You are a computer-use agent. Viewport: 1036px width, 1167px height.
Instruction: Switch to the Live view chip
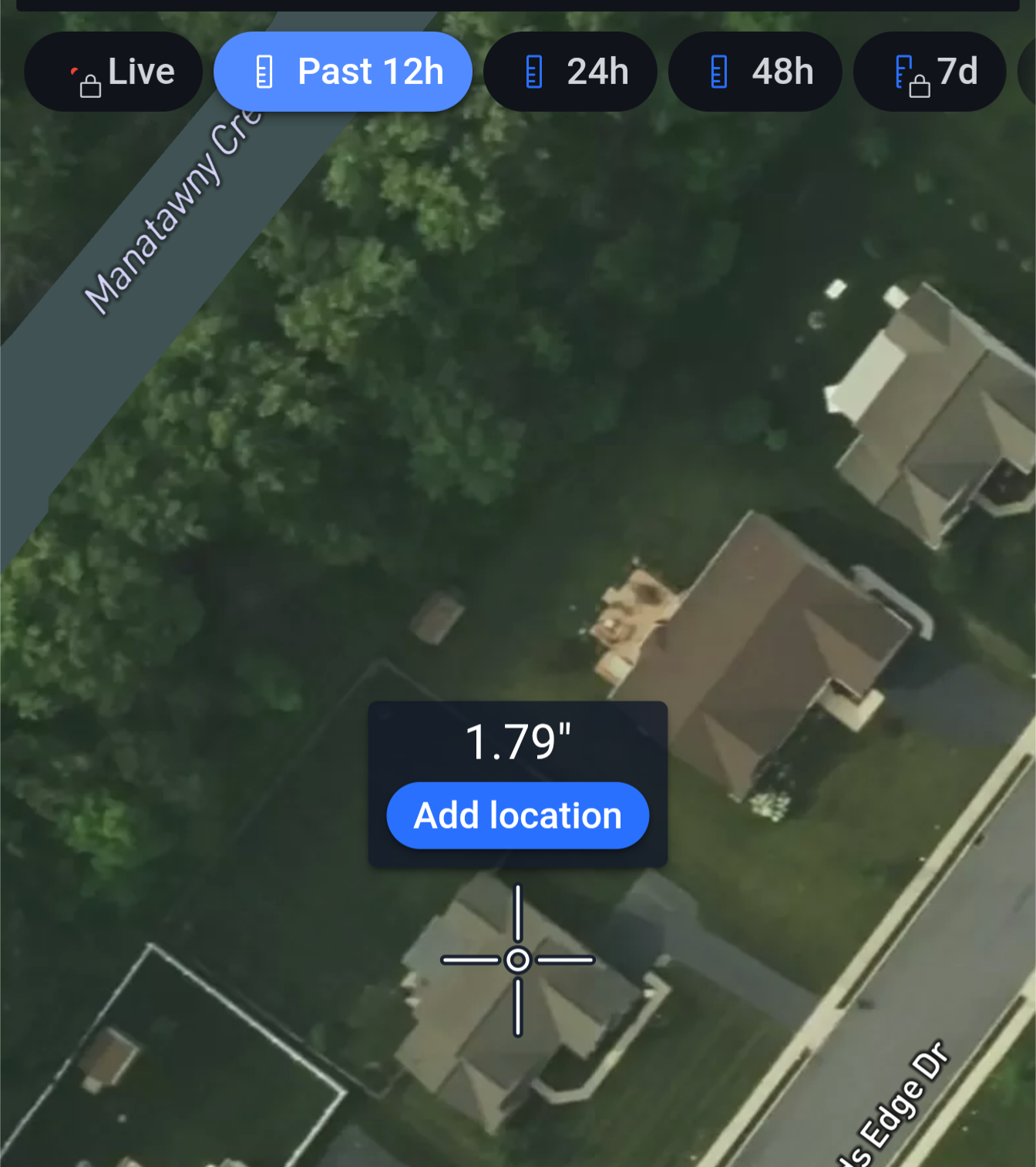coord(113,72)
